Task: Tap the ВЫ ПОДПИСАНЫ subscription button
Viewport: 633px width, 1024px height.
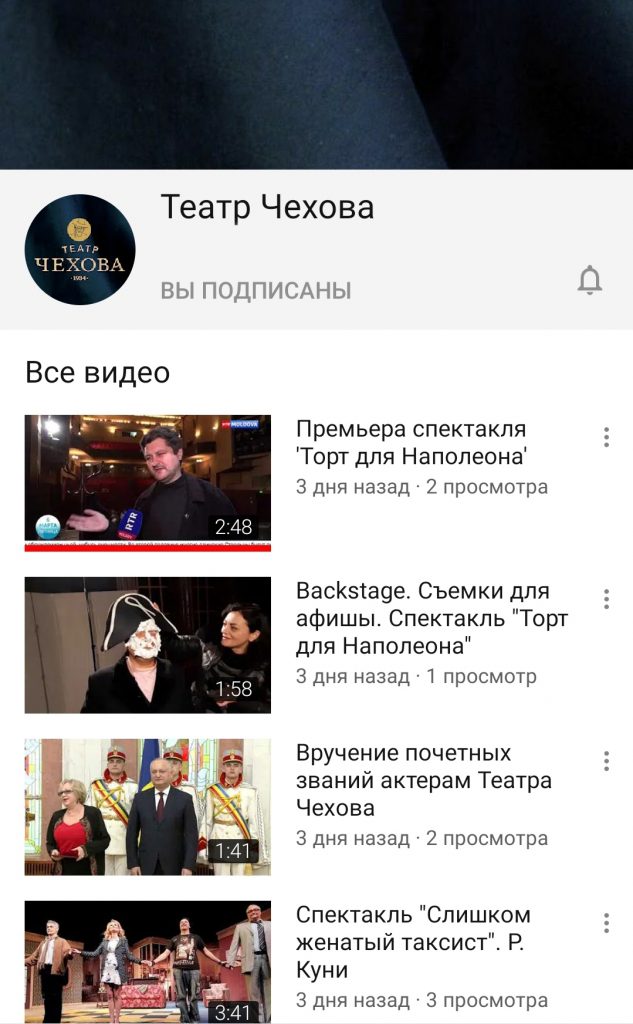Action: [x=256, y=291]
